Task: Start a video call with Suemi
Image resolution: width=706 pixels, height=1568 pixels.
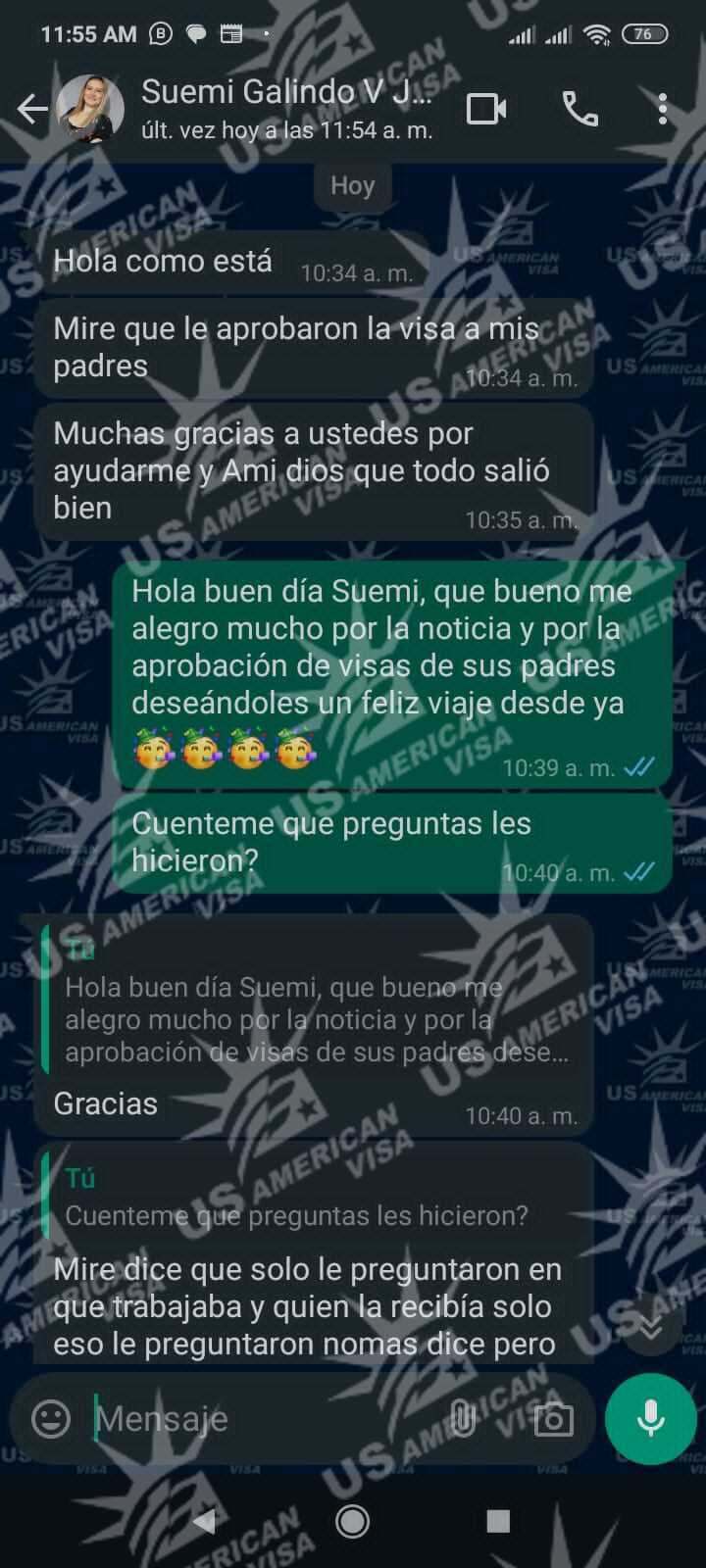Action: coord(485,109)
